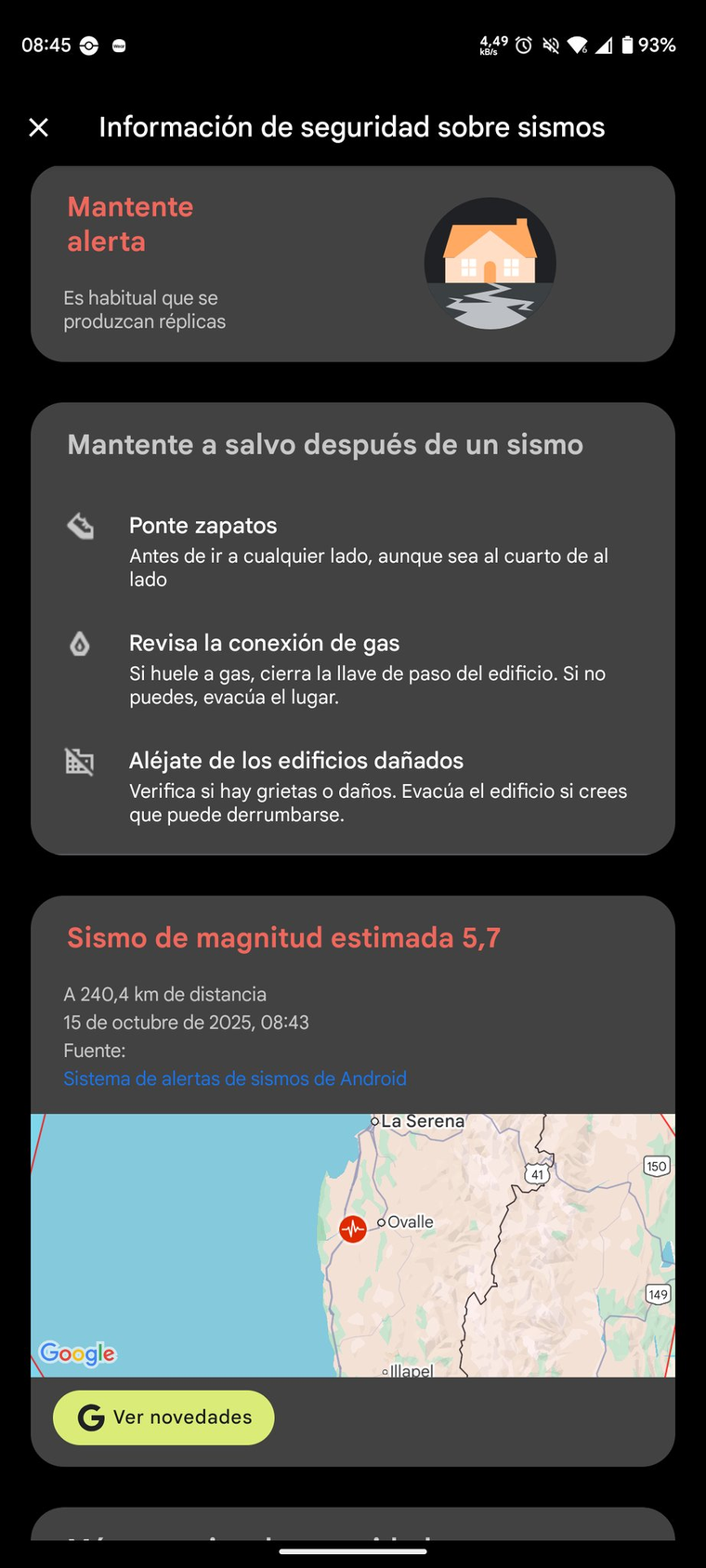
Task: Click the Google logo on the map corner
Action: pyautogui.click(x=78, y=1354)
